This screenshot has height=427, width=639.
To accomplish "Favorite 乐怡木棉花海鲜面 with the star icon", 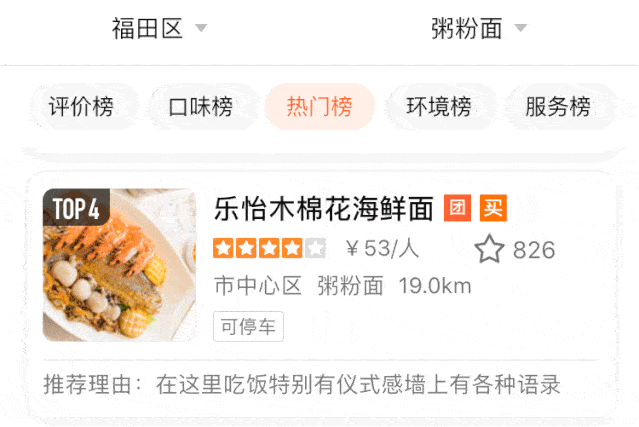I will point(489,249).
